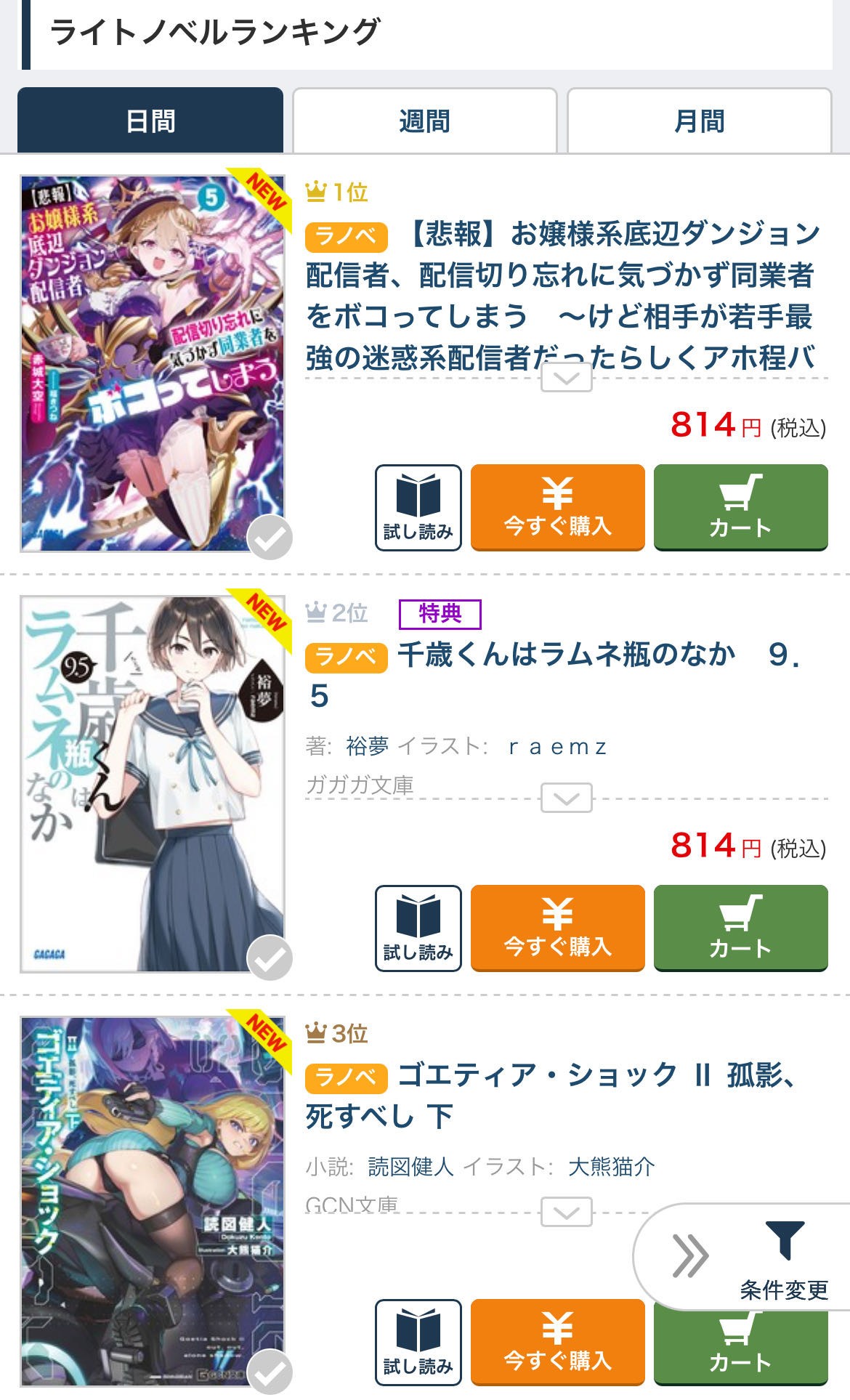Tick the checkbox on the rank 1 cover
The width and height of the screenshot is (850, 1400).
click(270, 538)
